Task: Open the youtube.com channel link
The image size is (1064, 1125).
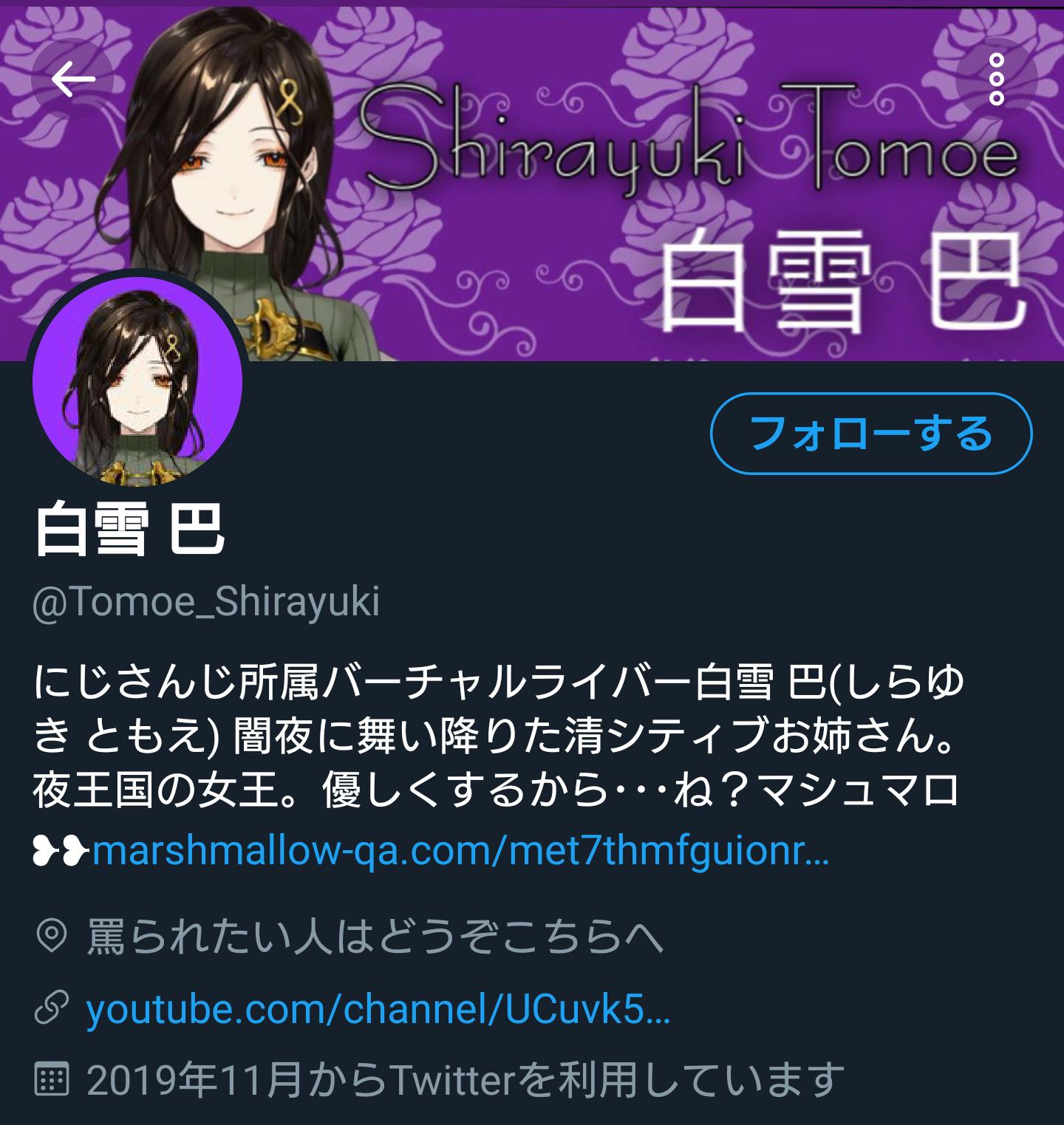Action: tap(378, 1008)
